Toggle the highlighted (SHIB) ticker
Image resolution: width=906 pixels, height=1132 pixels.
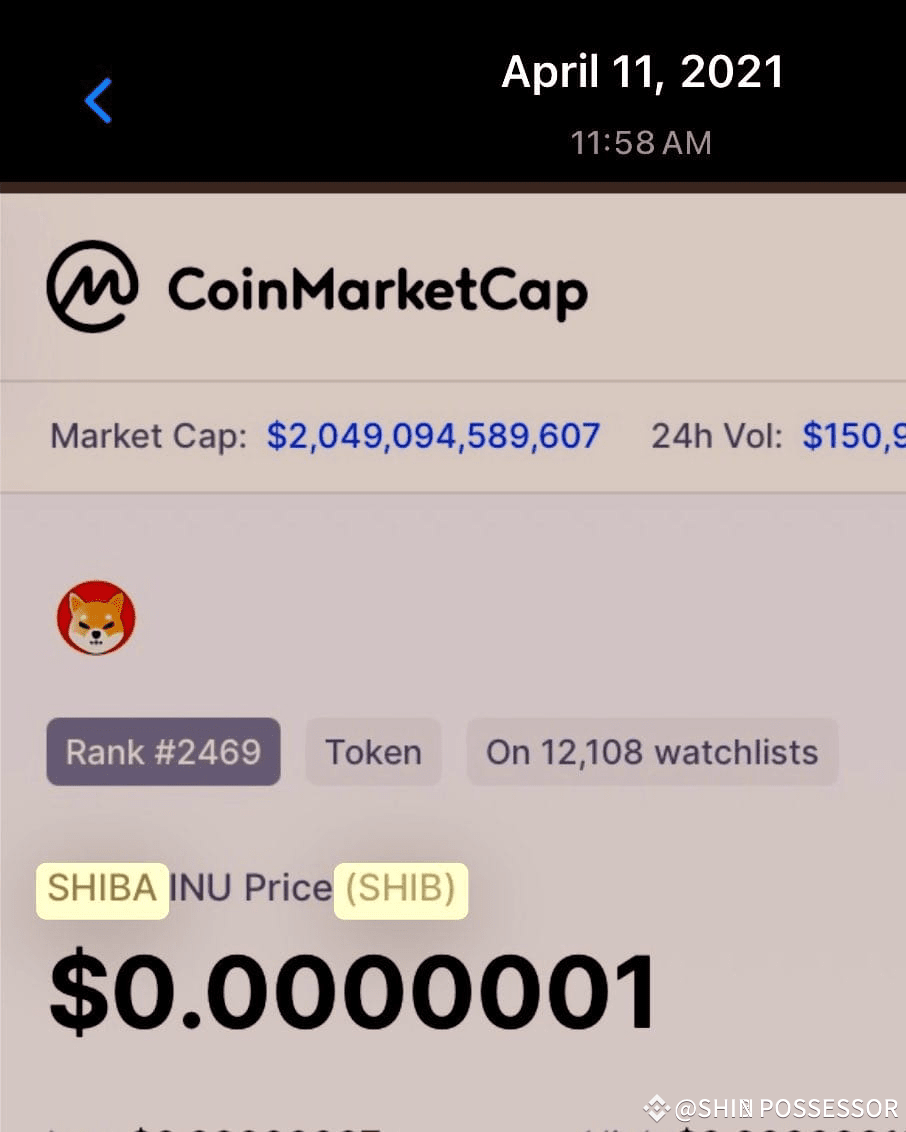(400, 889)
